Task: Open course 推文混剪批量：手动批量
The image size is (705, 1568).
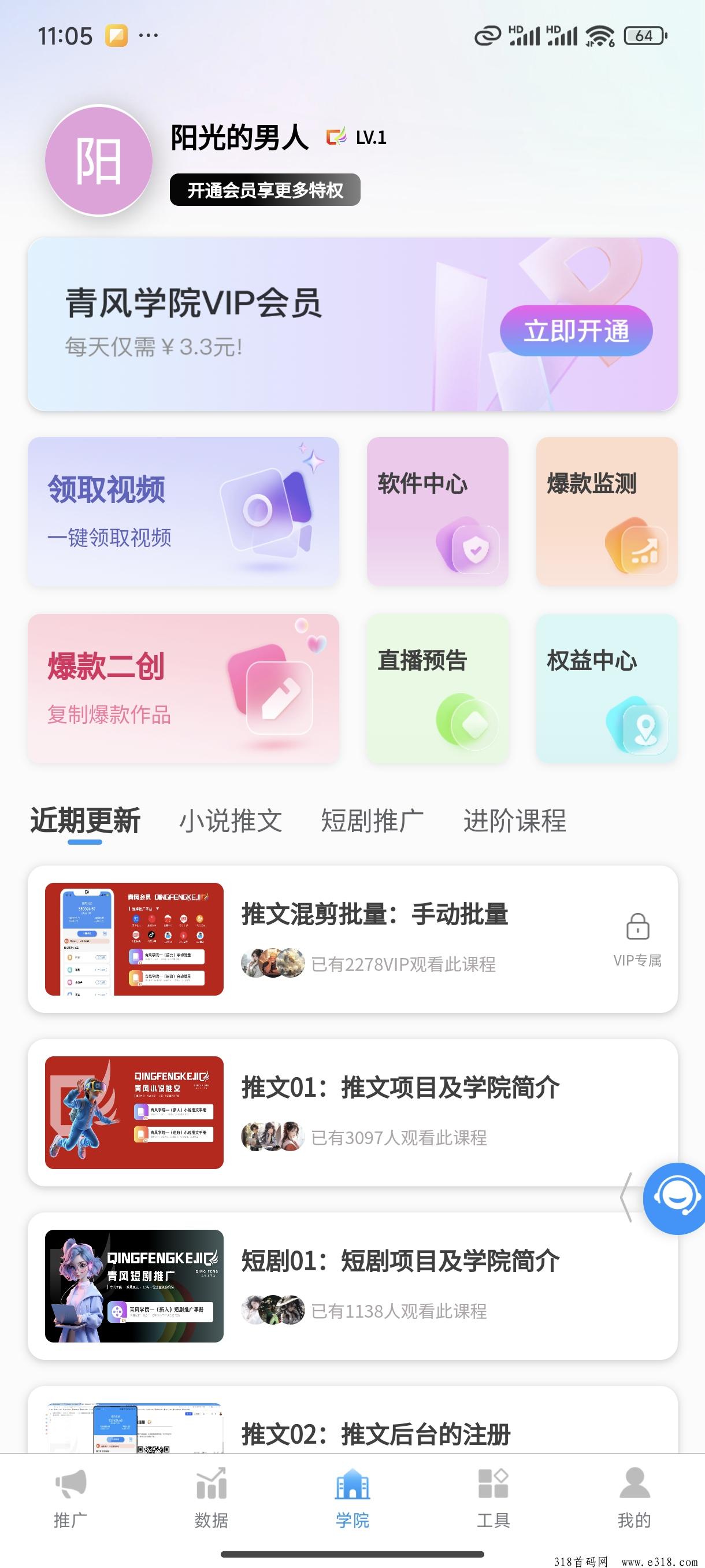Action: click(352, 939)
